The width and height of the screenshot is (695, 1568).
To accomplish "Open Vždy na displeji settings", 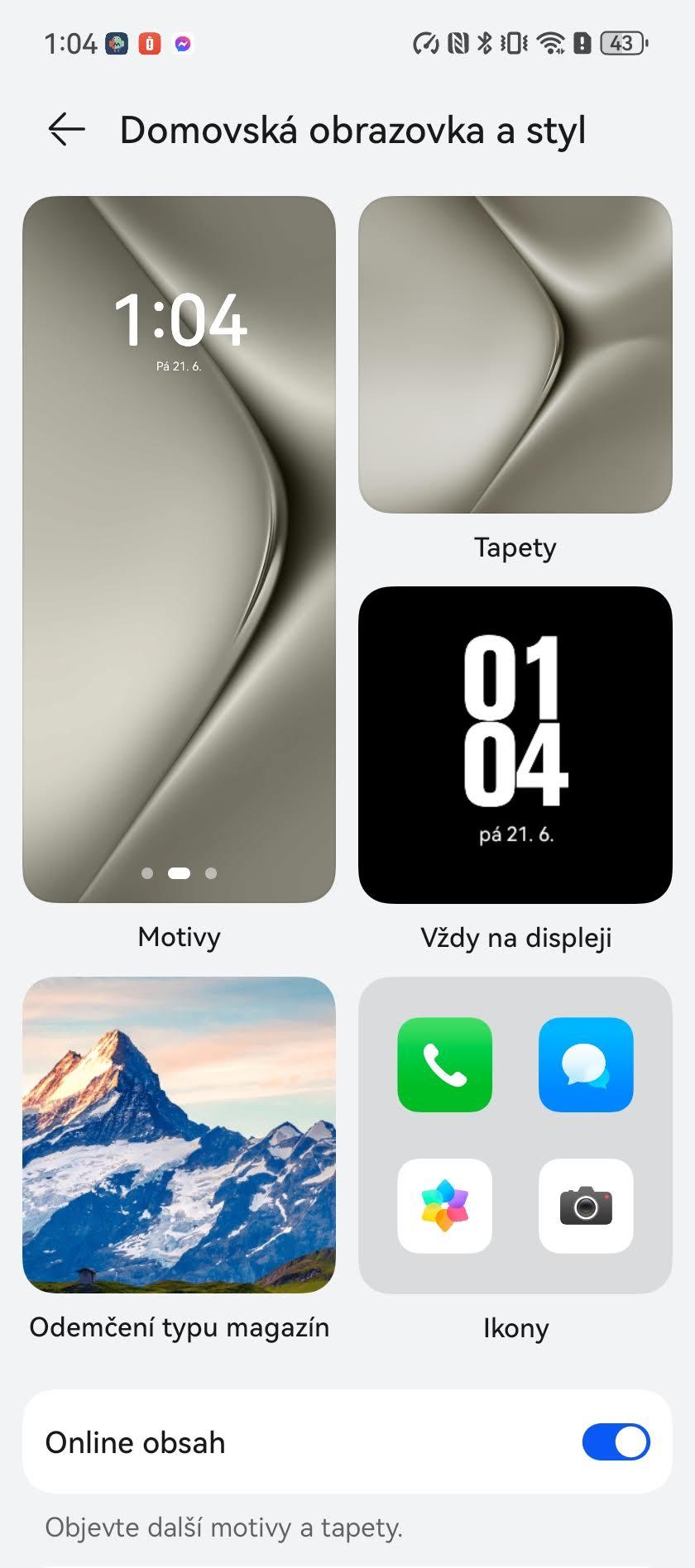I will [515, 745].
